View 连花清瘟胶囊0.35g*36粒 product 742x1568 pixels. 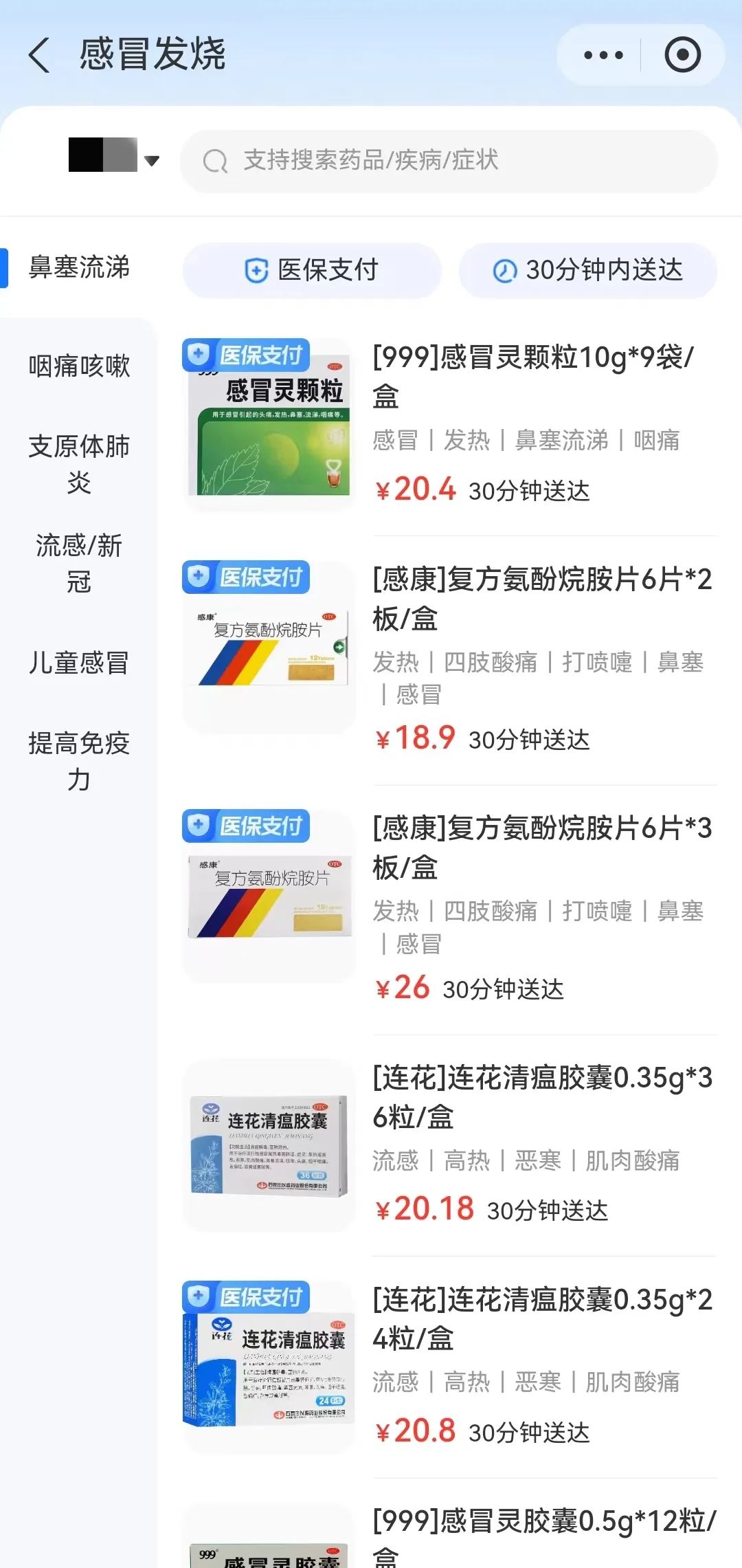[541, 1096]
